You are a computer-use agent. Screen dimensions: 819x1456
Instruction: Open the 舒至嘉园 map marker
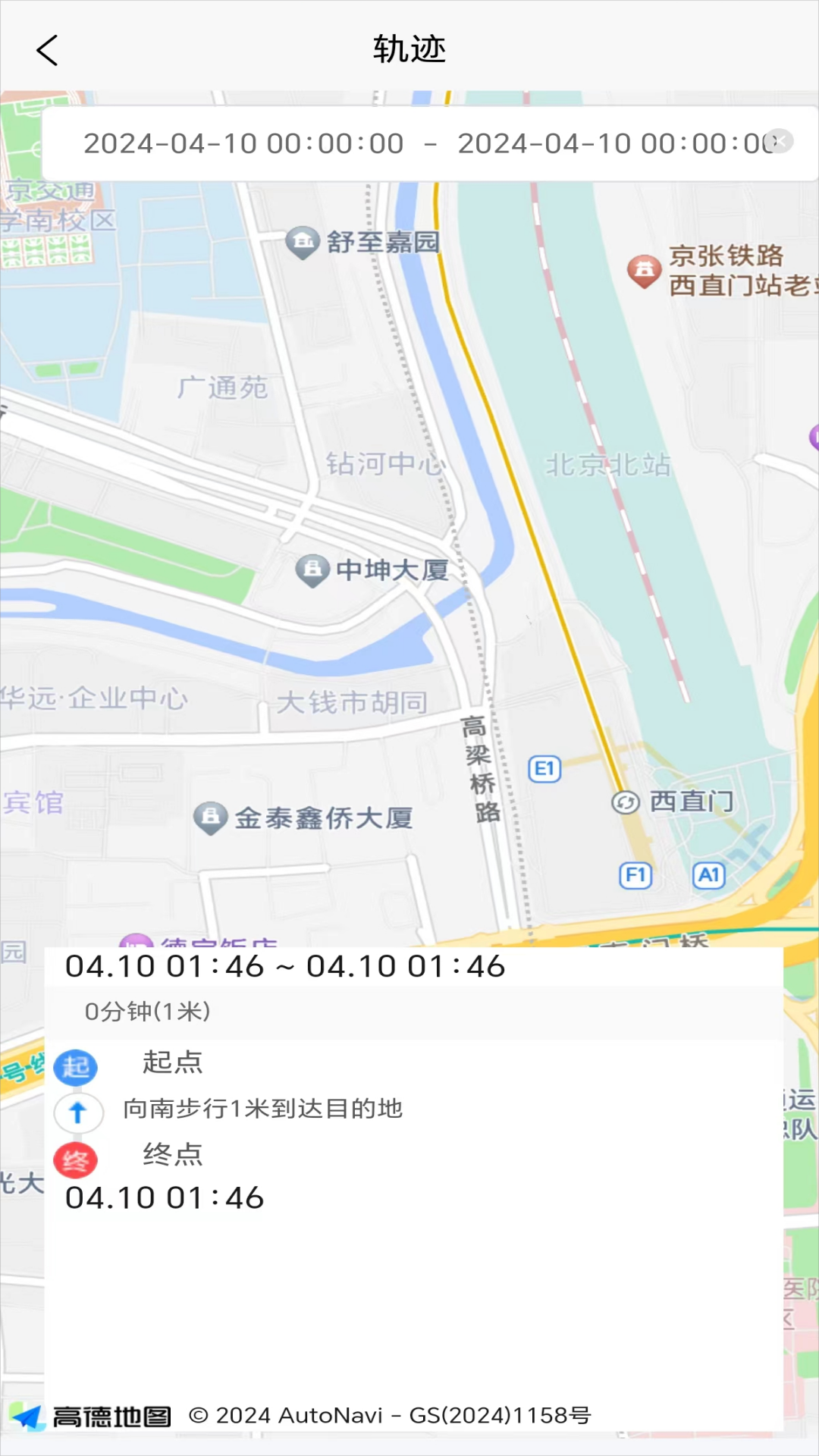pyautogui.click(x=302, y=243)
